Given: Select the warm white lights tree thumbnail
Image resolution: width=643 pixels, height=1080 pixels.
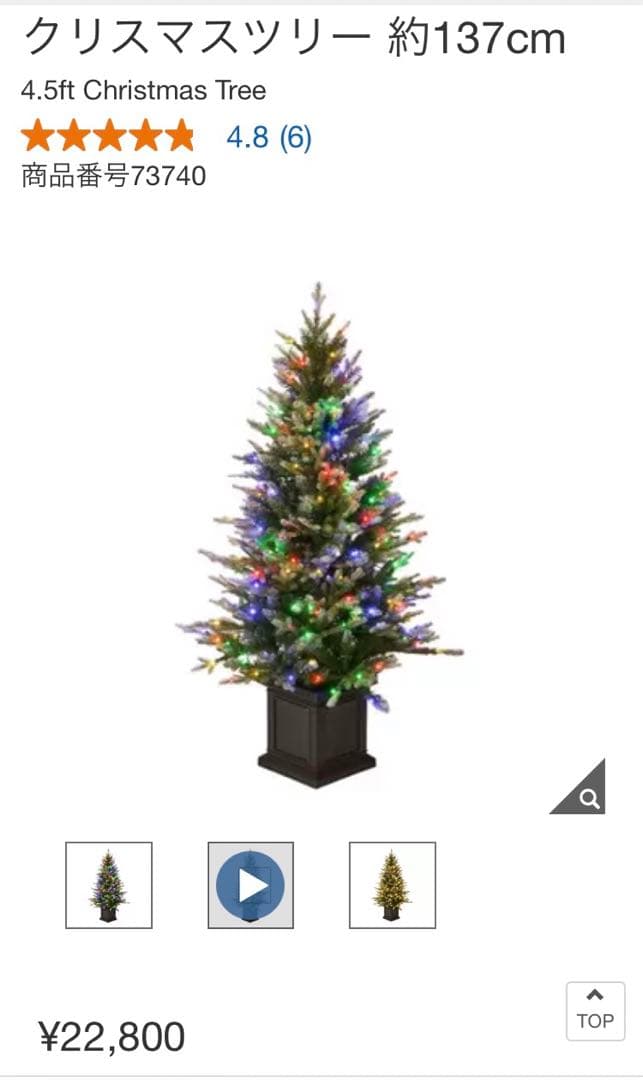Looking at the screenshot, I should [392, 885].
